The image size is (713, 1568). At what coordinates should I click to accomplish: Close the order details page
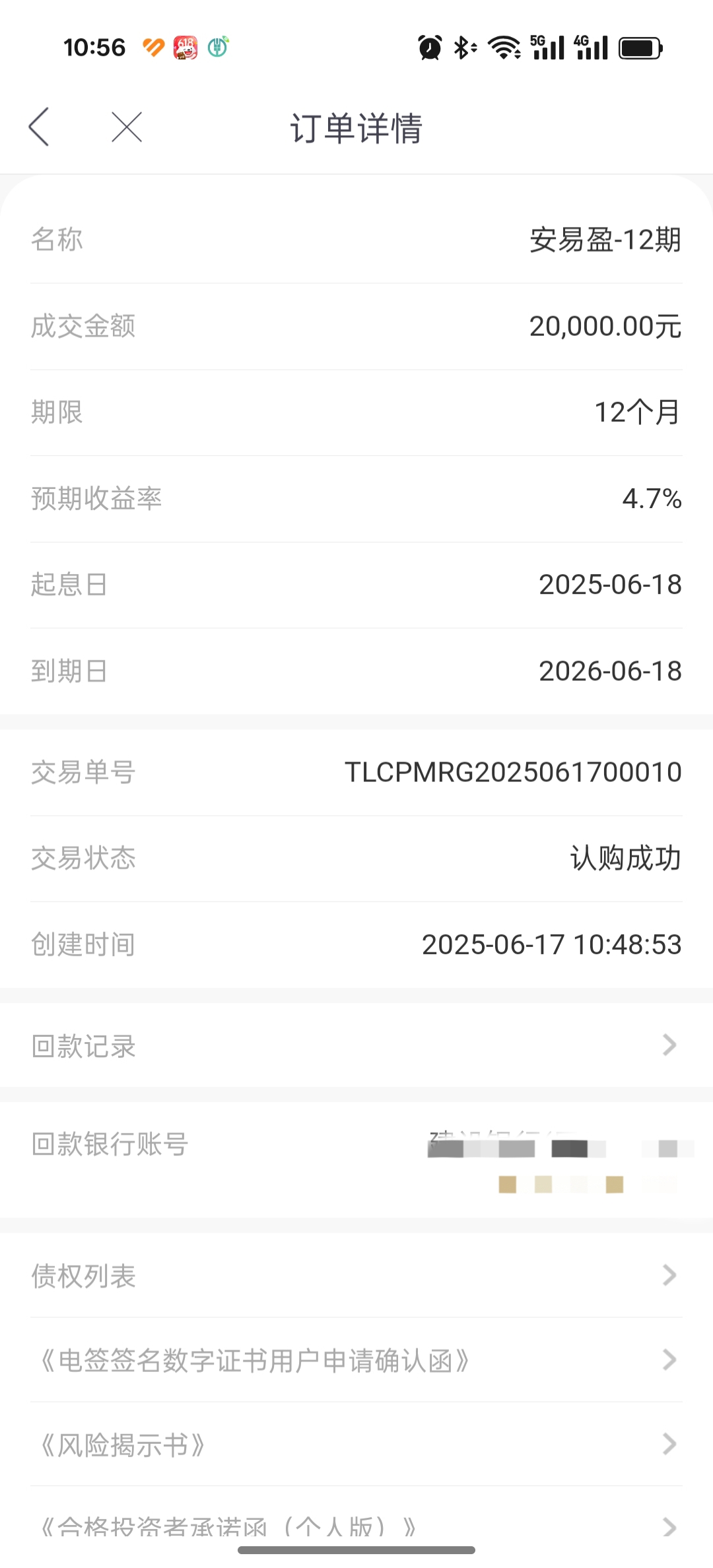tap(127, 127)
